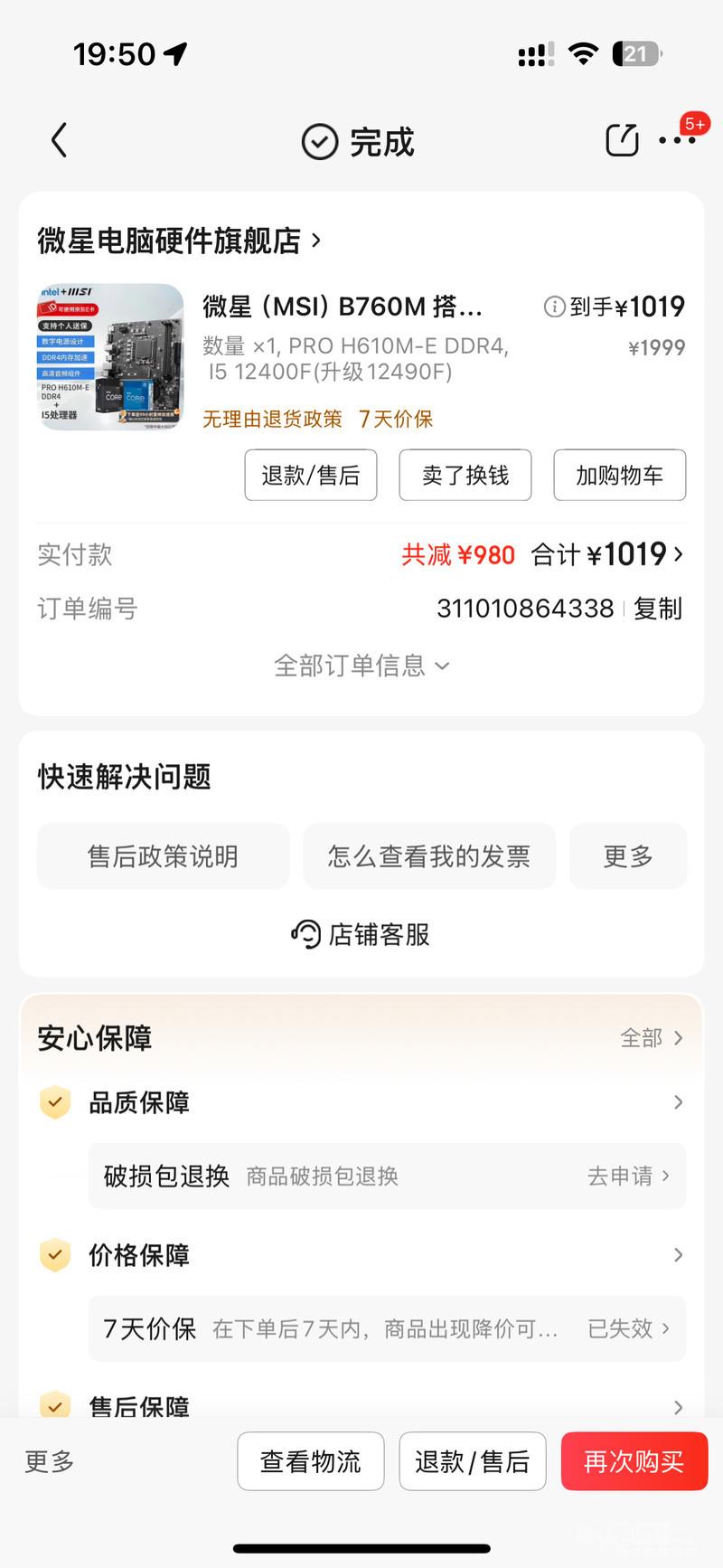
Task: Open the three-dot overflow menu
Action: (677, 140)
